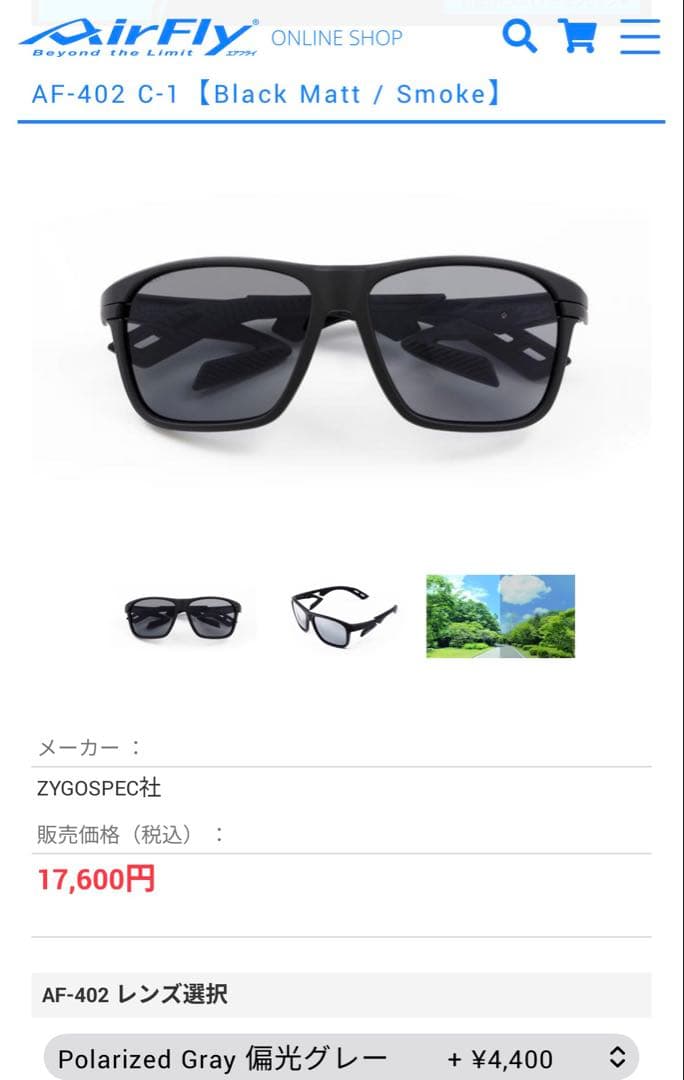Viewport: 684px width, 1080px height.
Task: Open the search magnifier icon
Action: click(x=519, y=37)
